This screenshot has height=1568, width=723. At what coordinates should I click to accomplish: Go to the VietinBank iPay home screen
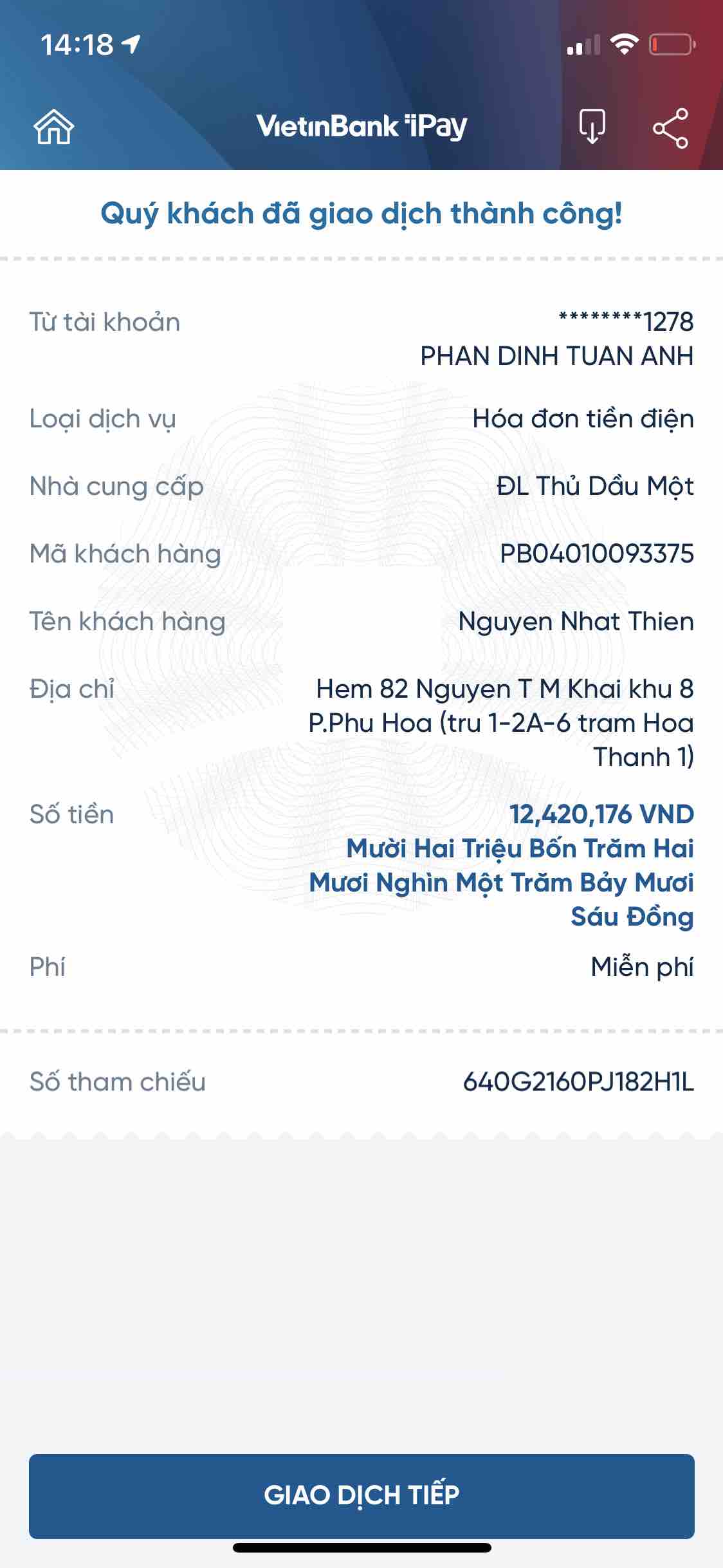[54, 127]
